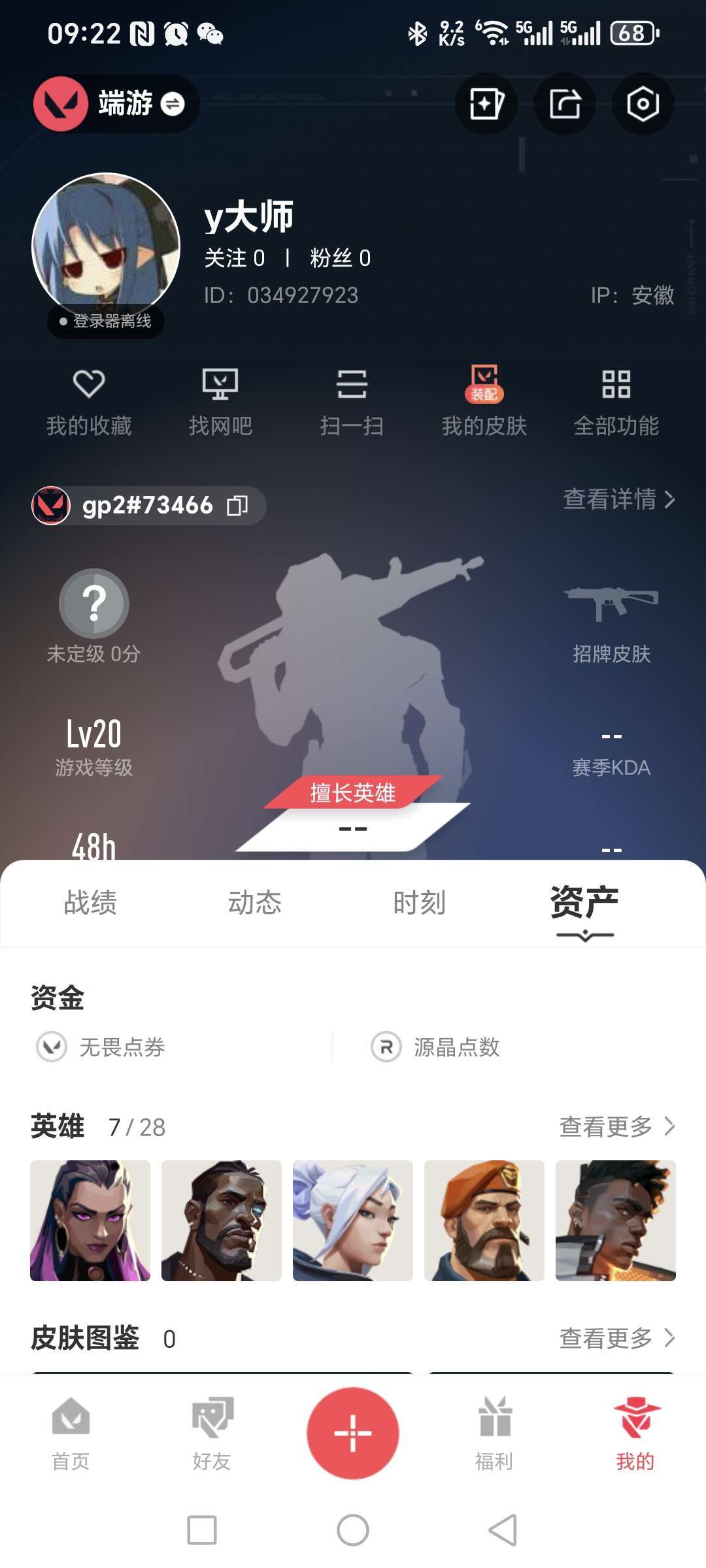706x1568 pixels.
Task: Launch the 扫一扫 scan feature
Action: [x=353, y=401]
